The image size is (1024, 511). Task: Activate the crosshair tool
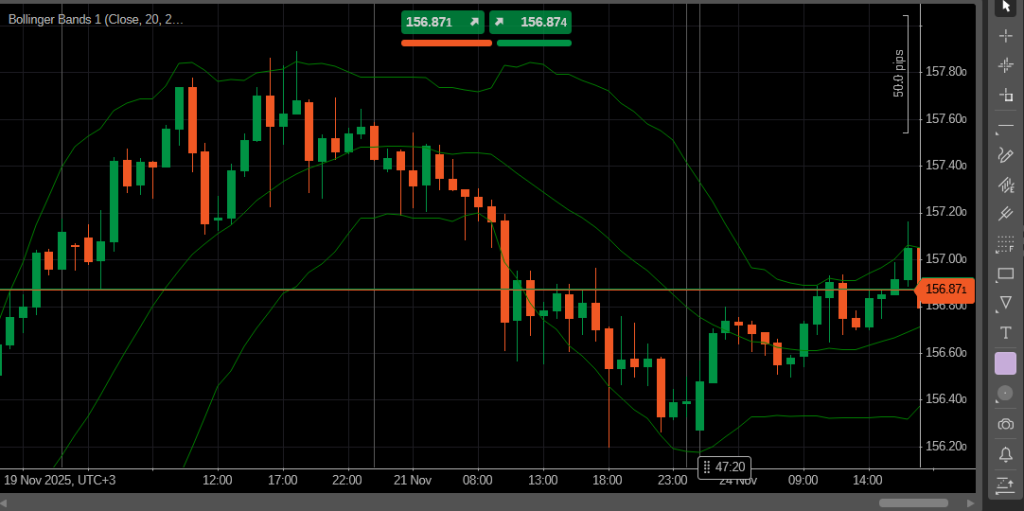tap(1006, 36)
